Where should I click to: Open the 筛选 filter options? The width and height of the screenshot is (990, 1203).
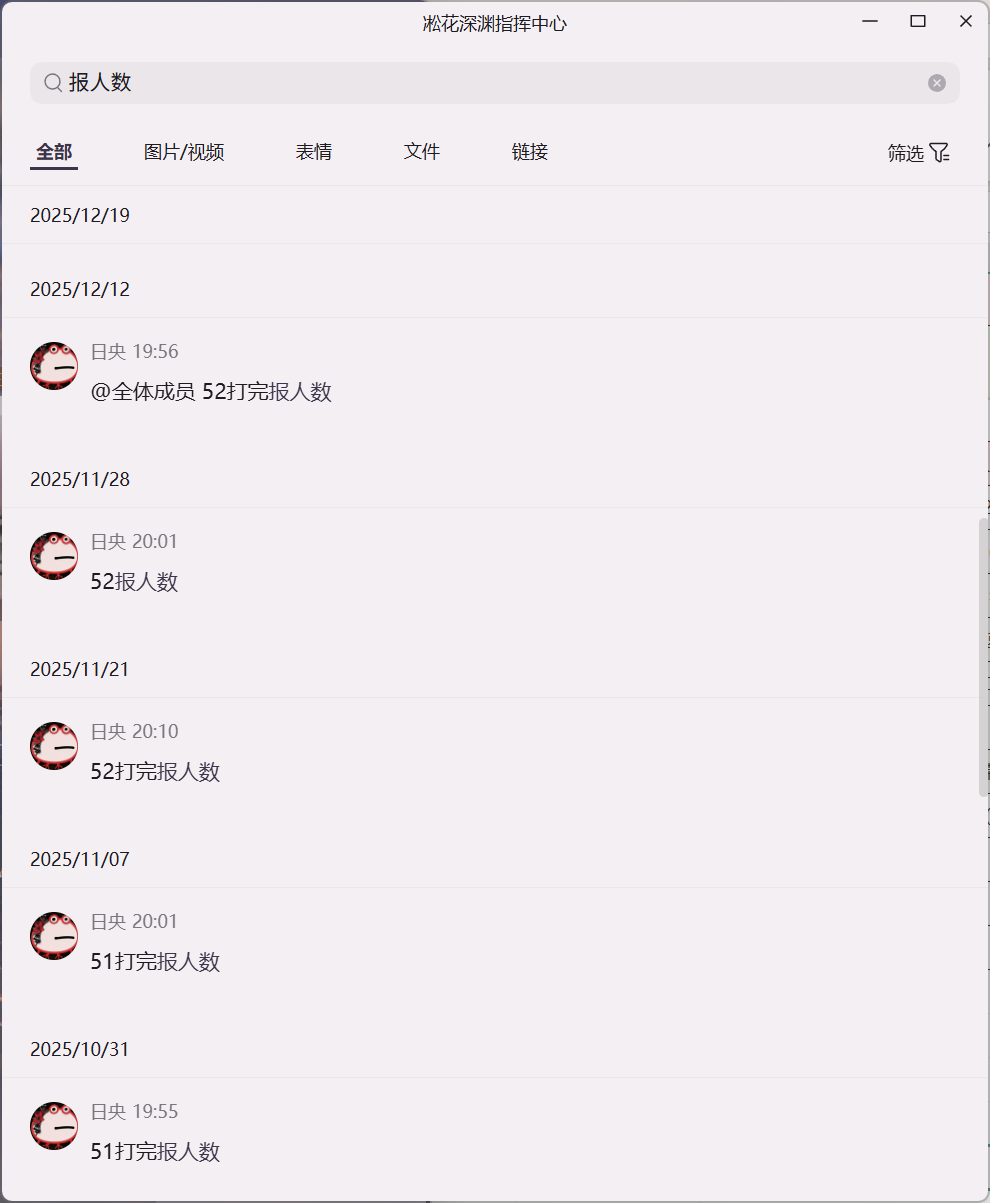click(918, 153)
